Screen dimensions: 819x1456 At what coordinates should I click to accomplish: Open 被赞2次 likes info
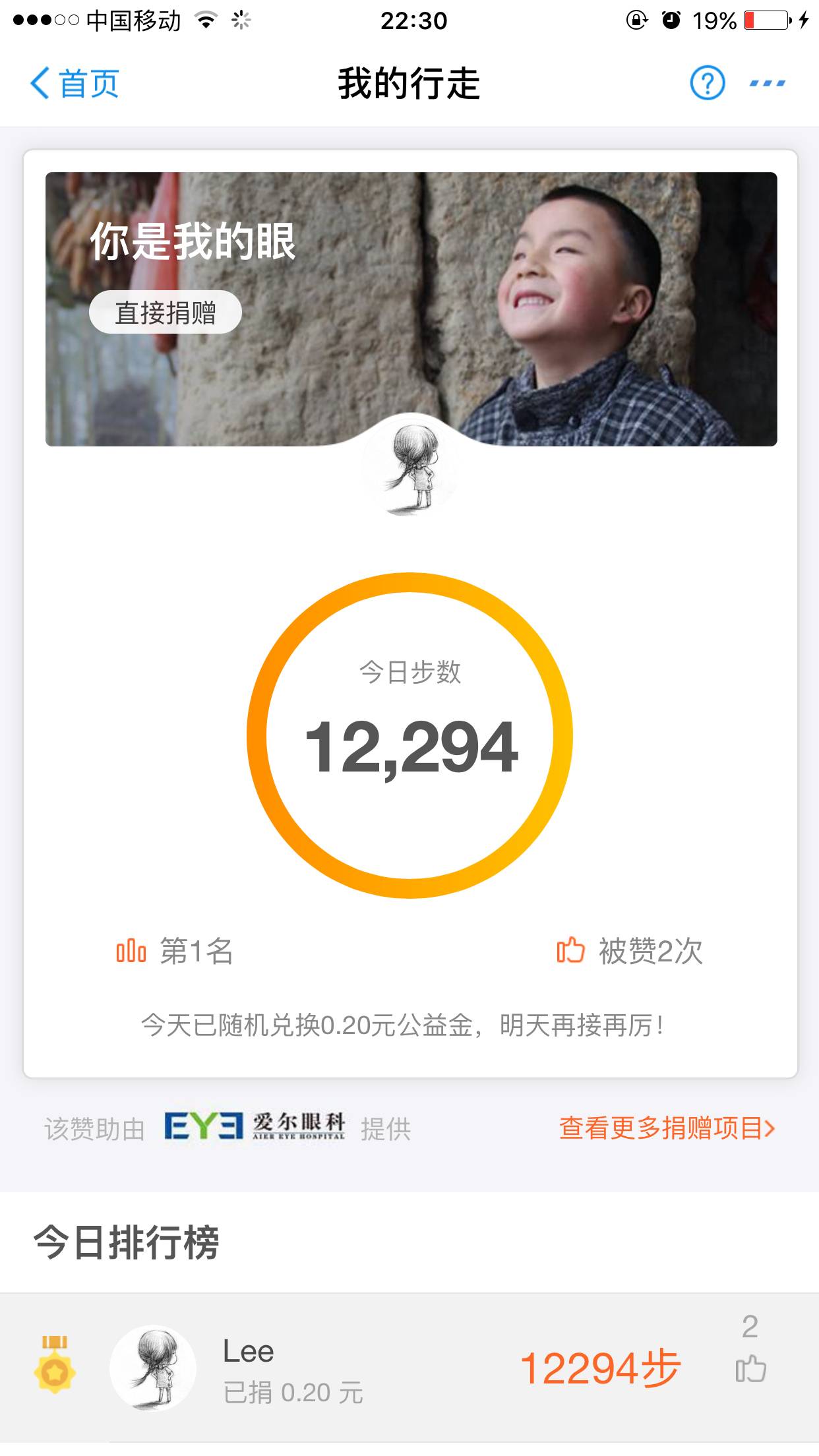[630, 952]
